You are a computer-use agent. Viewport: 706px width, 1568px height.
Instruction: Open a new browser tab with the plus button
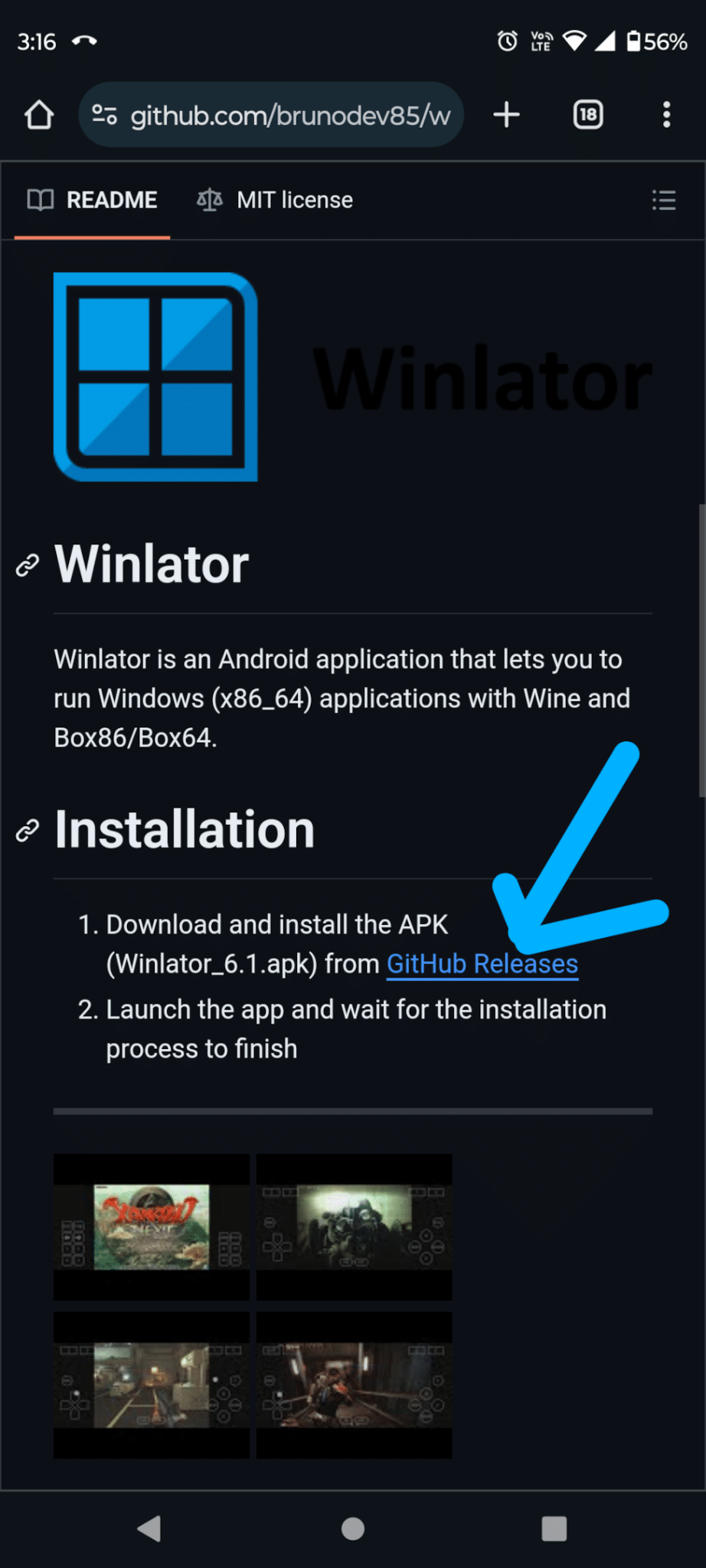(506, 115)
